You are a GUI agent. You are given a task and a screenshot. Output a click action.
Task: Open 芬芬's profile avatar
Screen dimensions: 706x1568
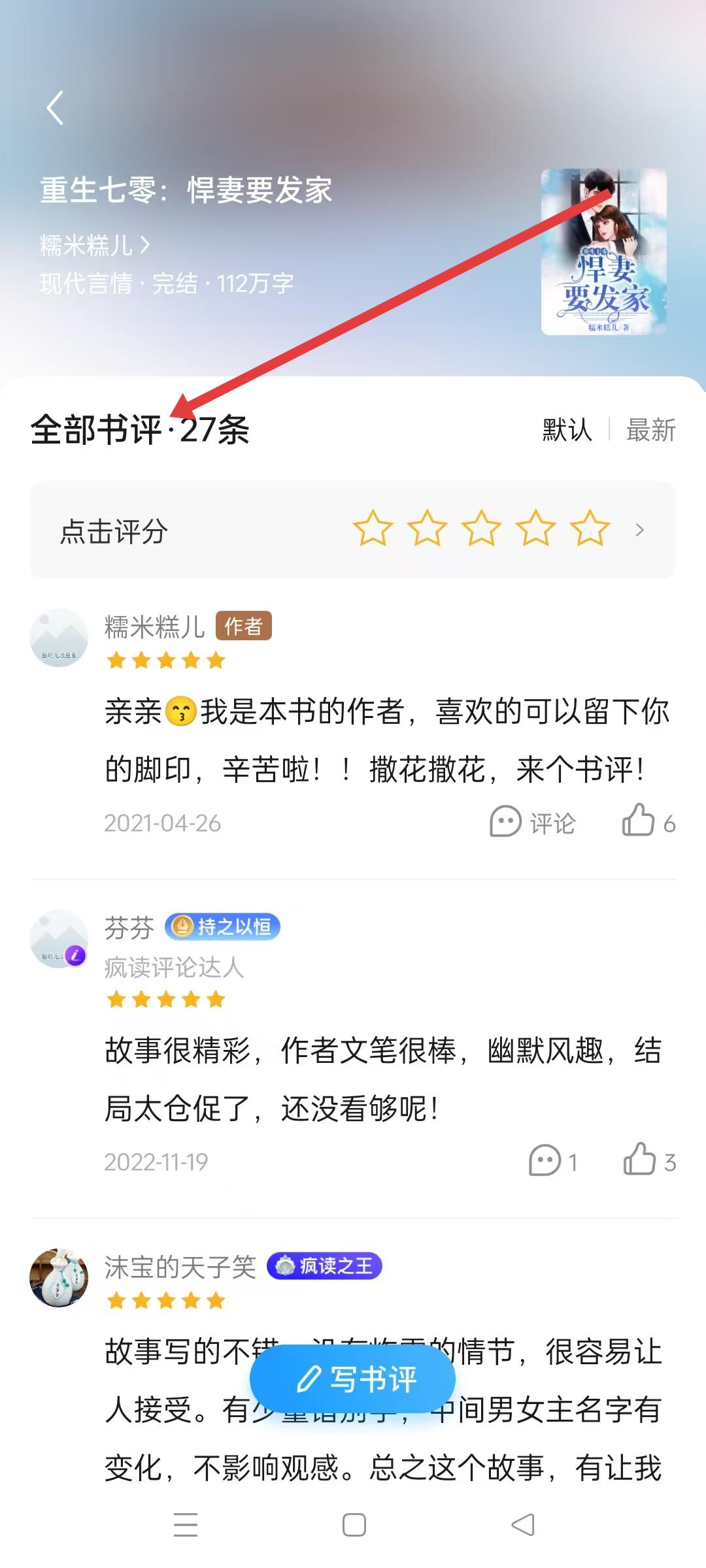click(x=59, y=939)
